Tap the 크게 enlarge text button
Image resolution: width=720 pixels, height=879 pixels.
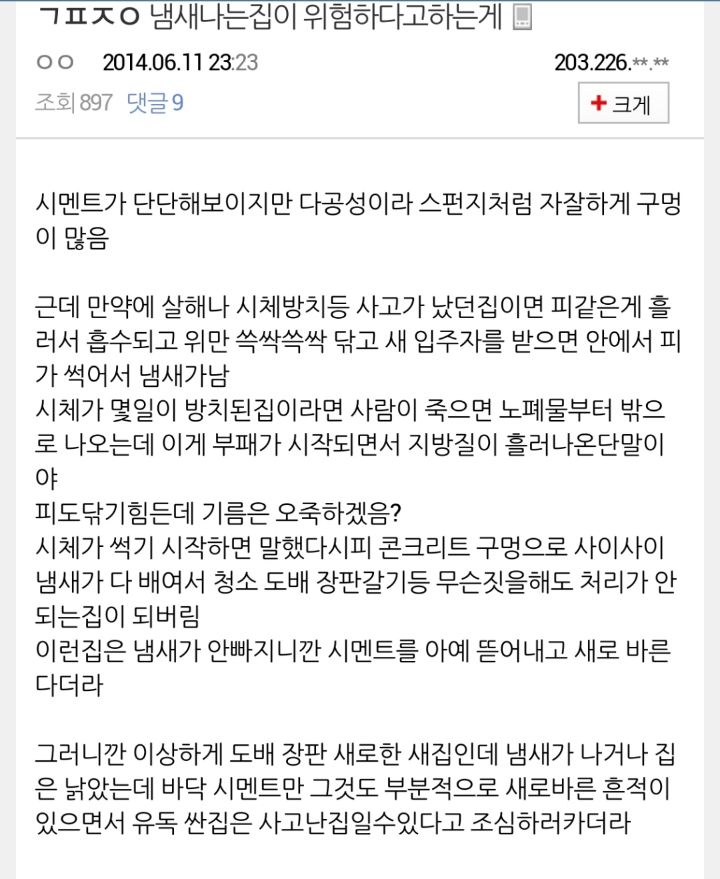(x=623, y=104)
